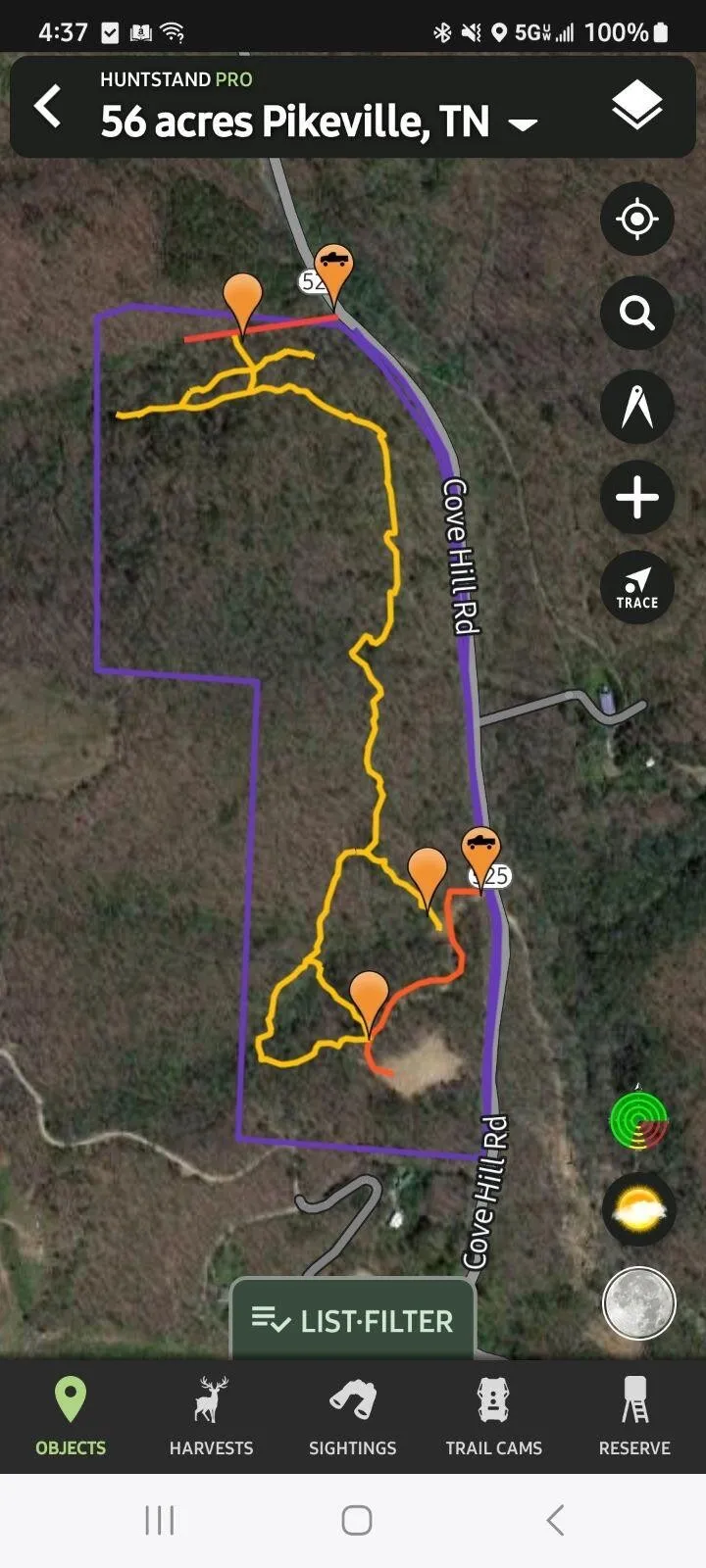This screenshot has width=706, height=1568.
Task: Open the List Filter panel
Action: coord(353,1320)
